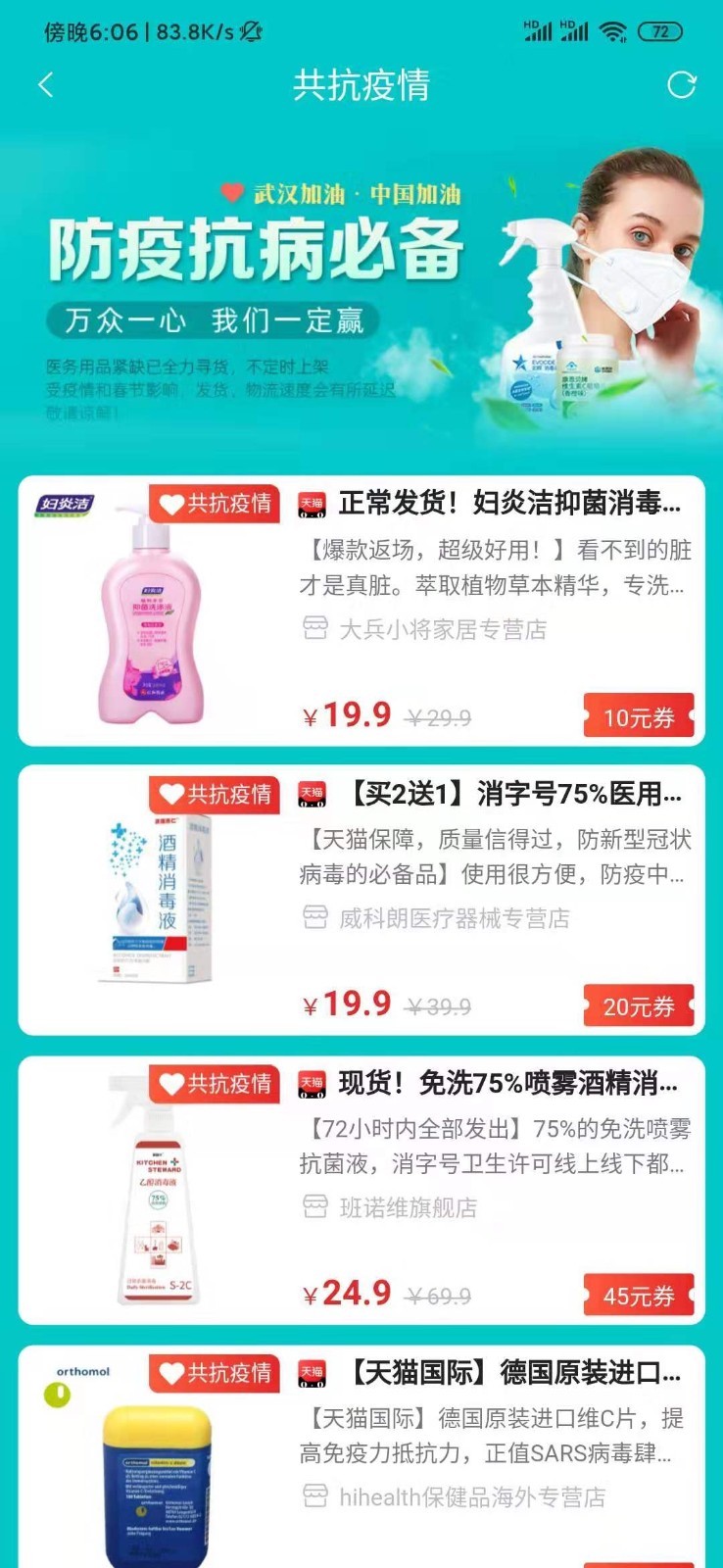Screen dimensions: 723x1568
Task: Tap the 天猫 badge on the 妇炎洁 product
Action: click(312, 504)
